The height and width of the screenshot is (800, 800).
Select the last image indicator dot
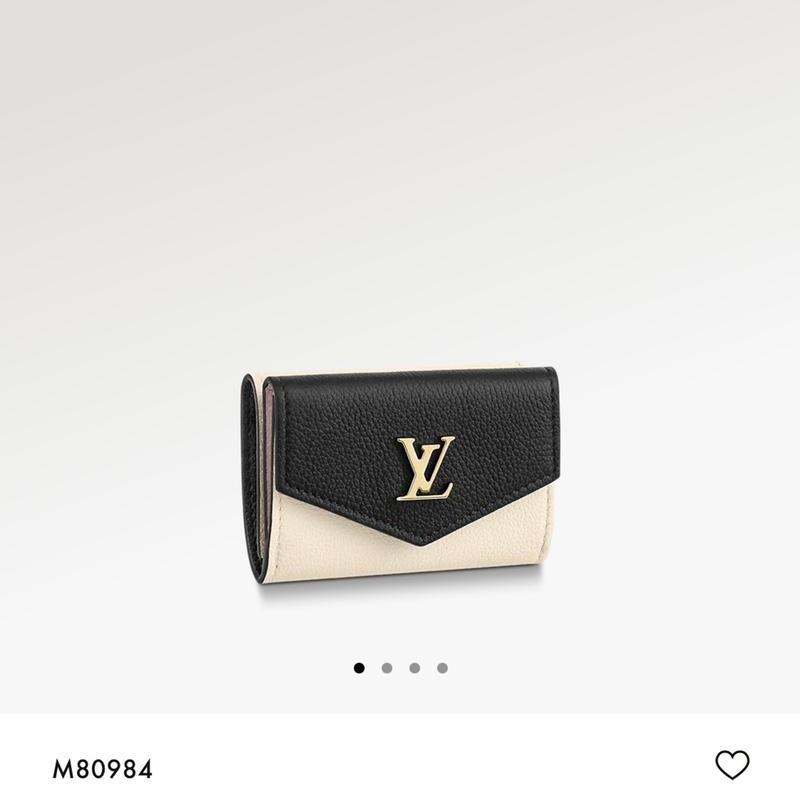pos(442,668)
